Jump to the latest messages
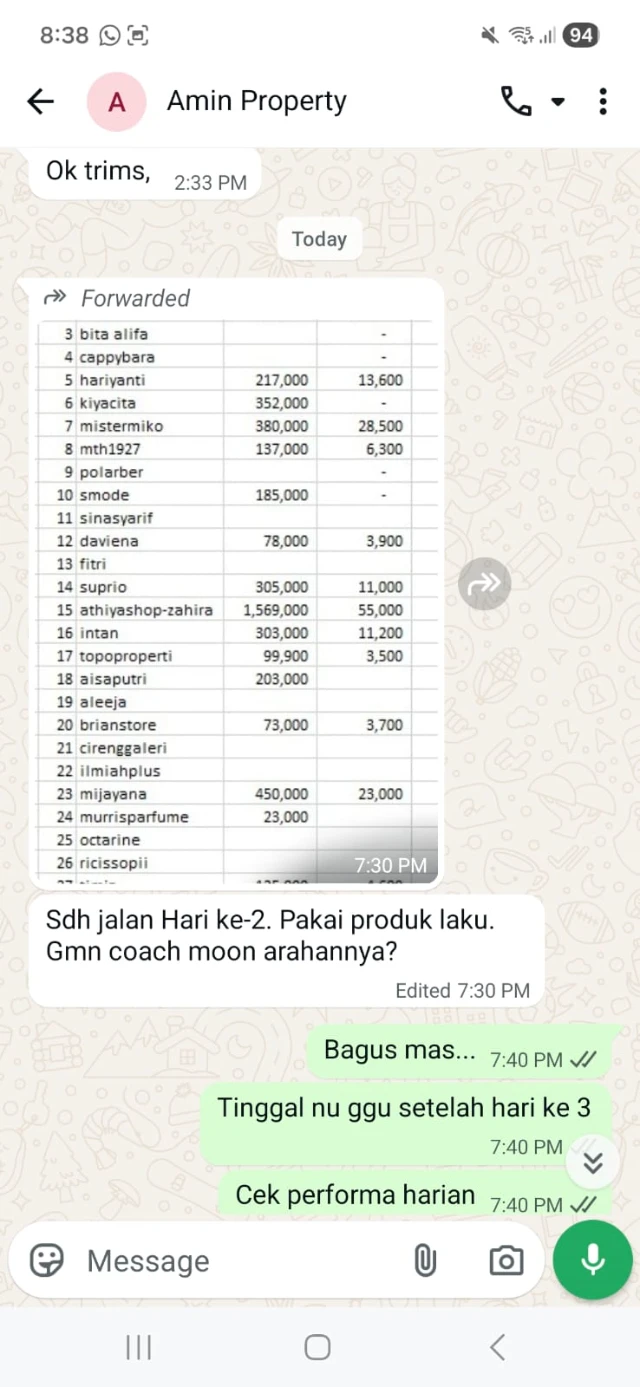The image size is (640, 1387). coord(593,1162)
